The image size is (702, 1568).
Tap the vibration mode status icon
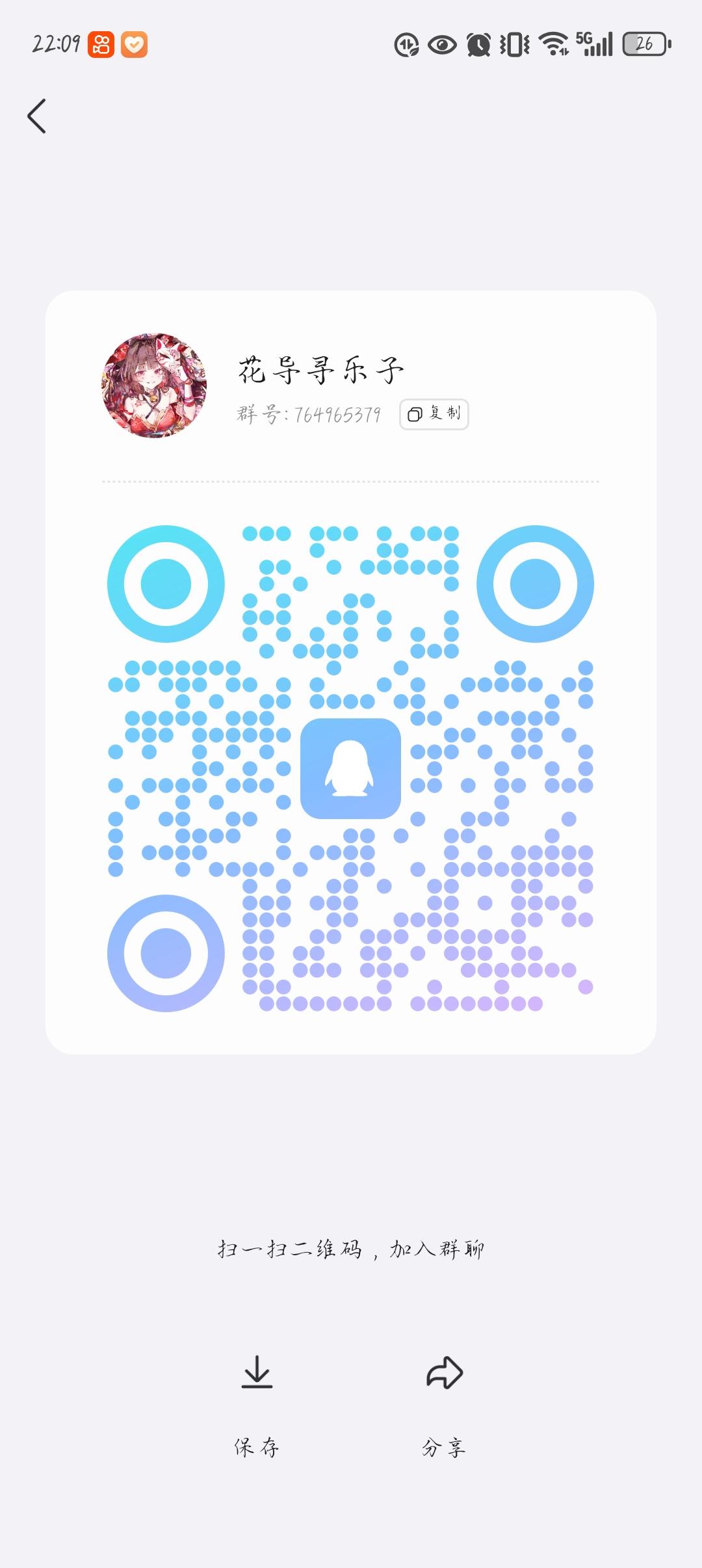tap(512, 45)
